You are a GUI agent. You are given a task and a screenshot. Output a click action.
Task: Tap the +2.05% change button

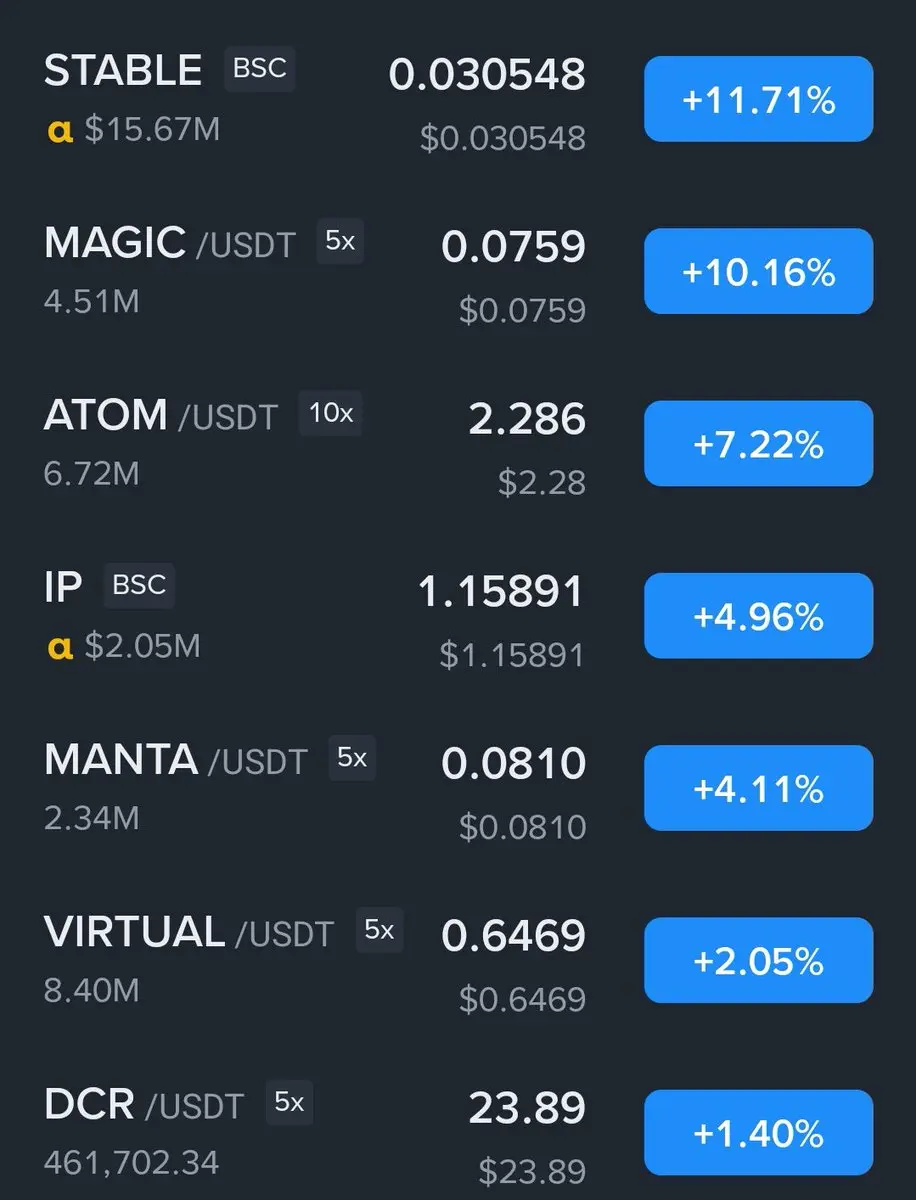point(758,960)
